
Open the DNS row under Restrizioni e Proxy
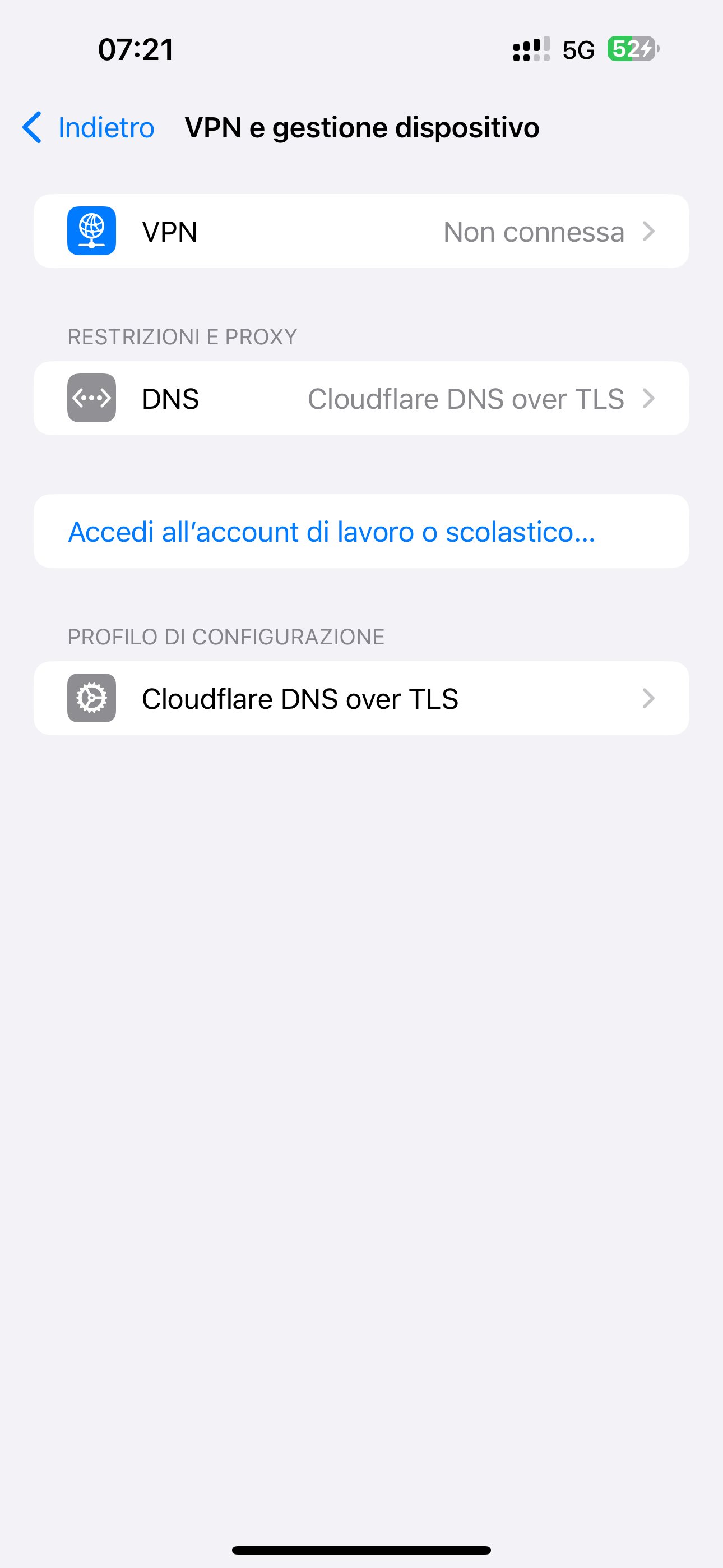361,398
